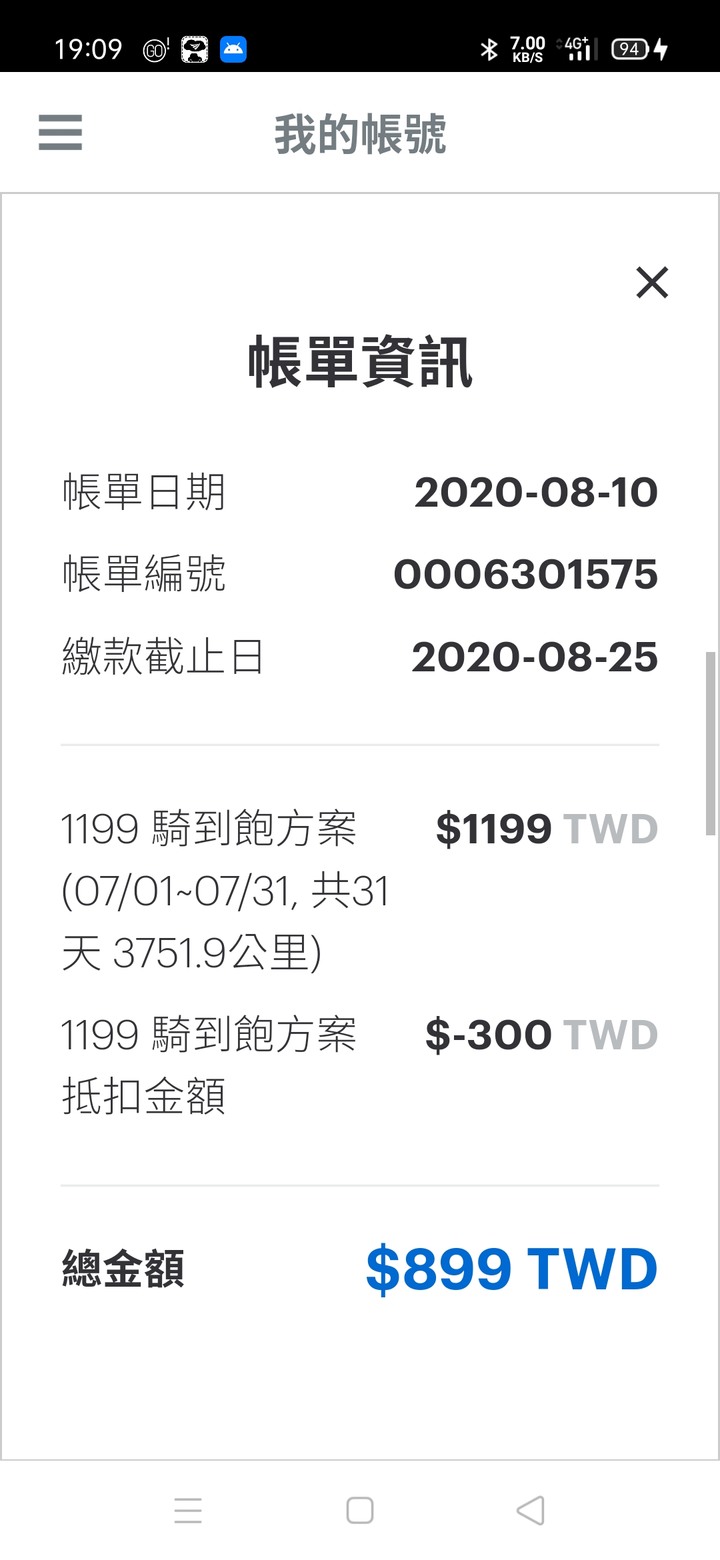Viewport: 720px width, 1560px height.
Task: Go back using the system back button
Action: coord(530,1510)
